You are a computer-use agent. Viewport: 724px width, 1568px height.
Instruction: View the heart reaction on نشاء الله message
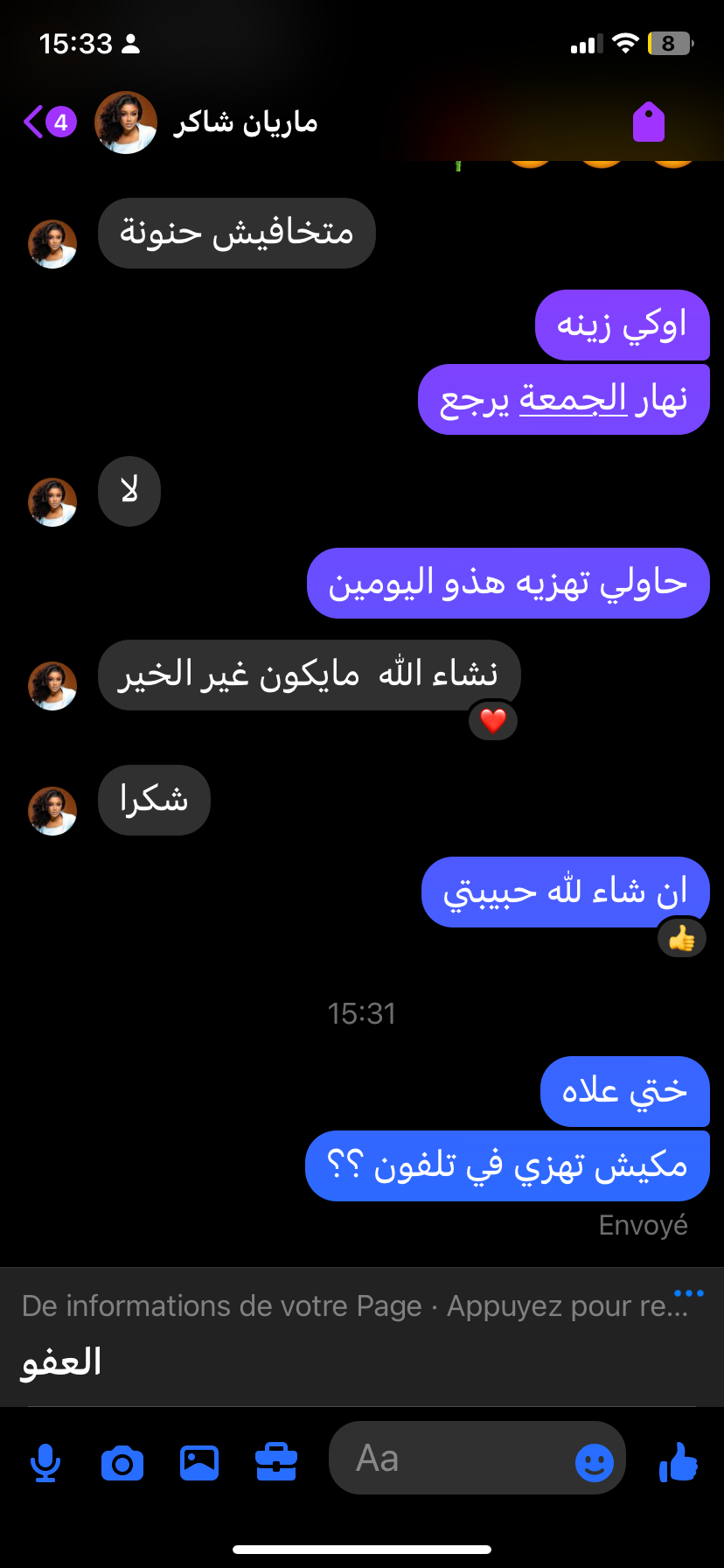coord(493,721)
